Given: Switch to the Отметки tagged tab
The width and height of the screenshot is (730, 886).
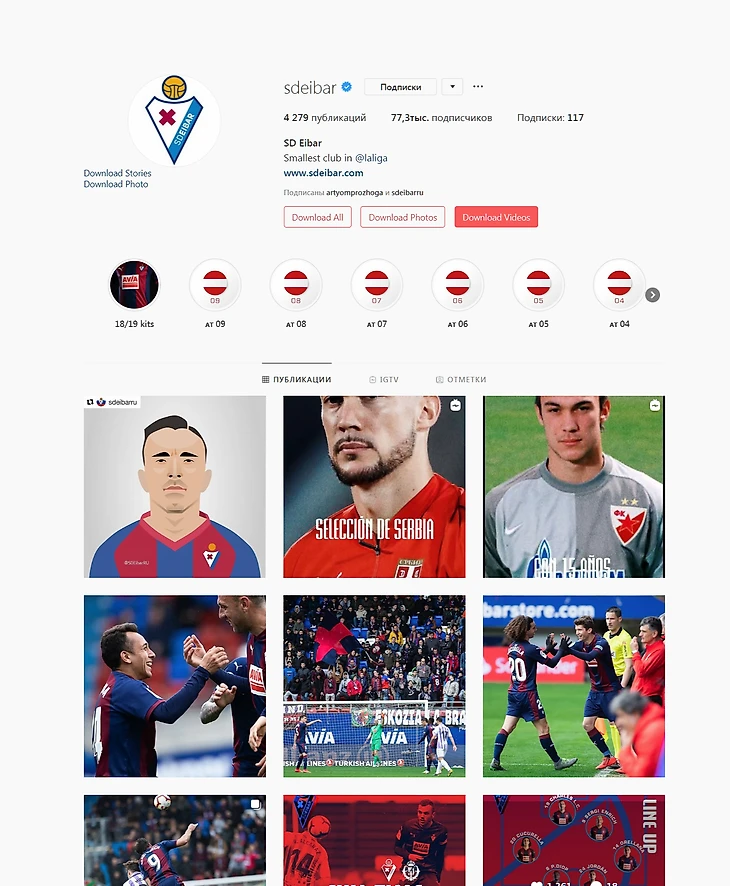Looking at the screenshot, I should (461, 380).
